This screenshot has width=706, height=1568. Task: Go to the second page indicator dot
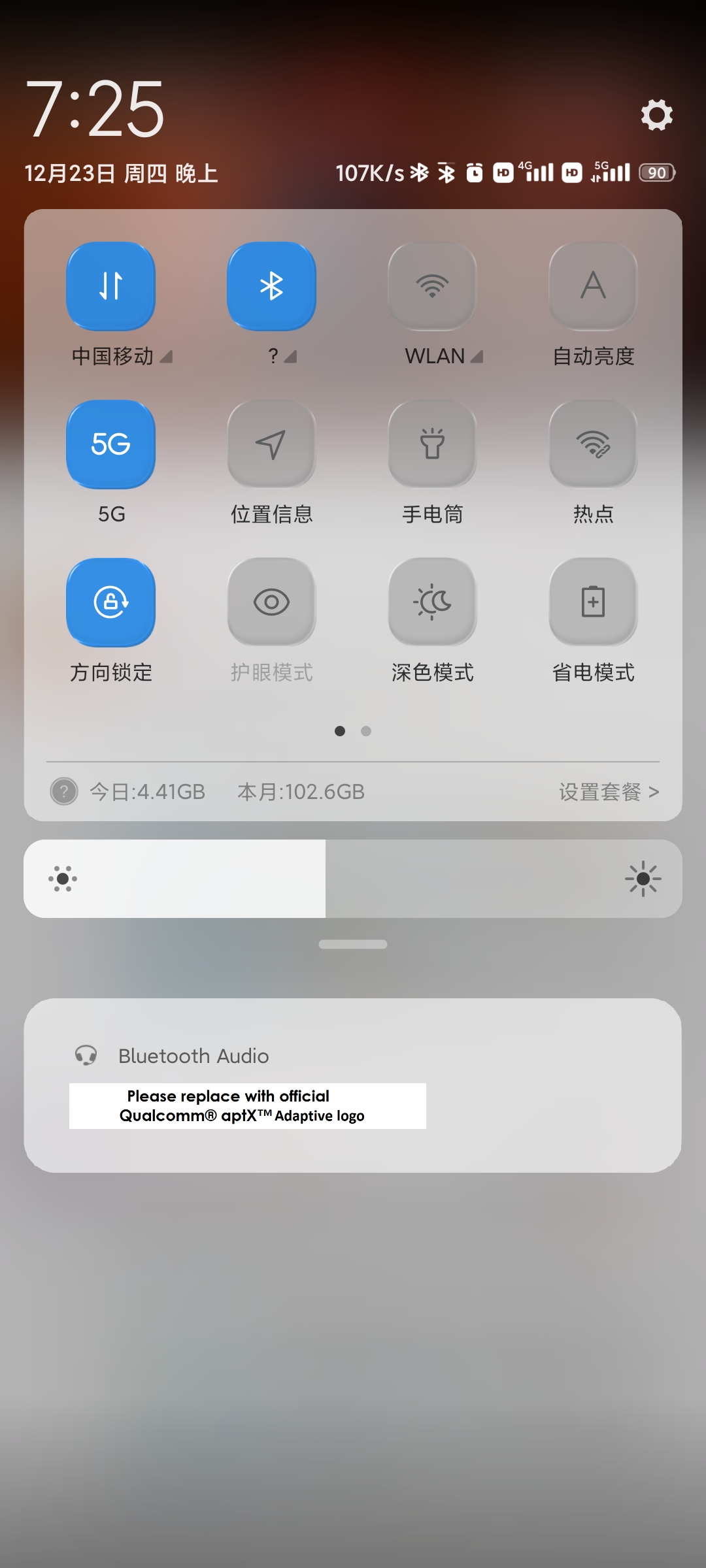tap(366, 731)
